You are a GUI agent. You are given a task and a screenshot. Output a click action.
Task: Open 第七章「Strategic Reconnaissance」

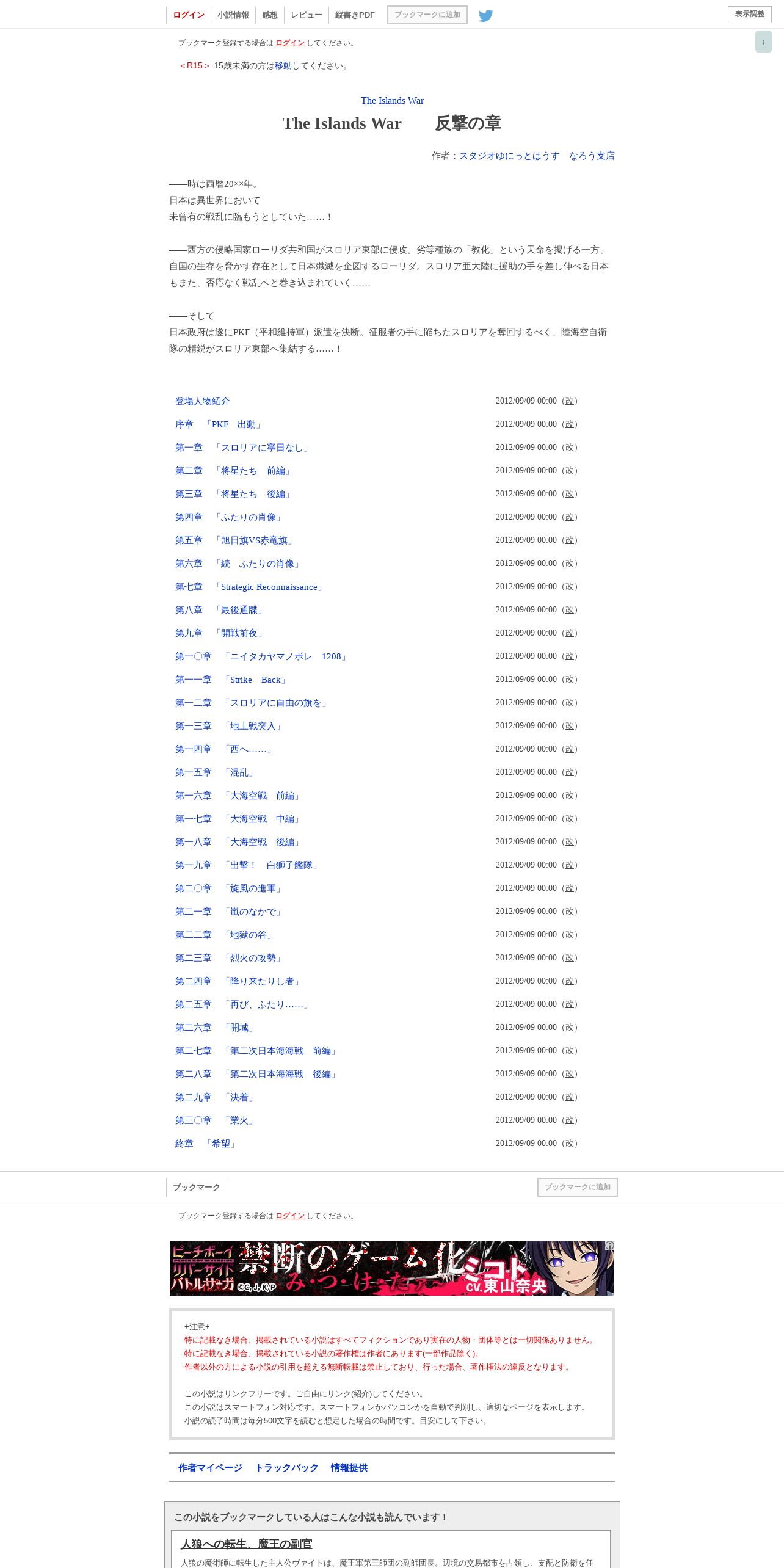pos(250,587)
